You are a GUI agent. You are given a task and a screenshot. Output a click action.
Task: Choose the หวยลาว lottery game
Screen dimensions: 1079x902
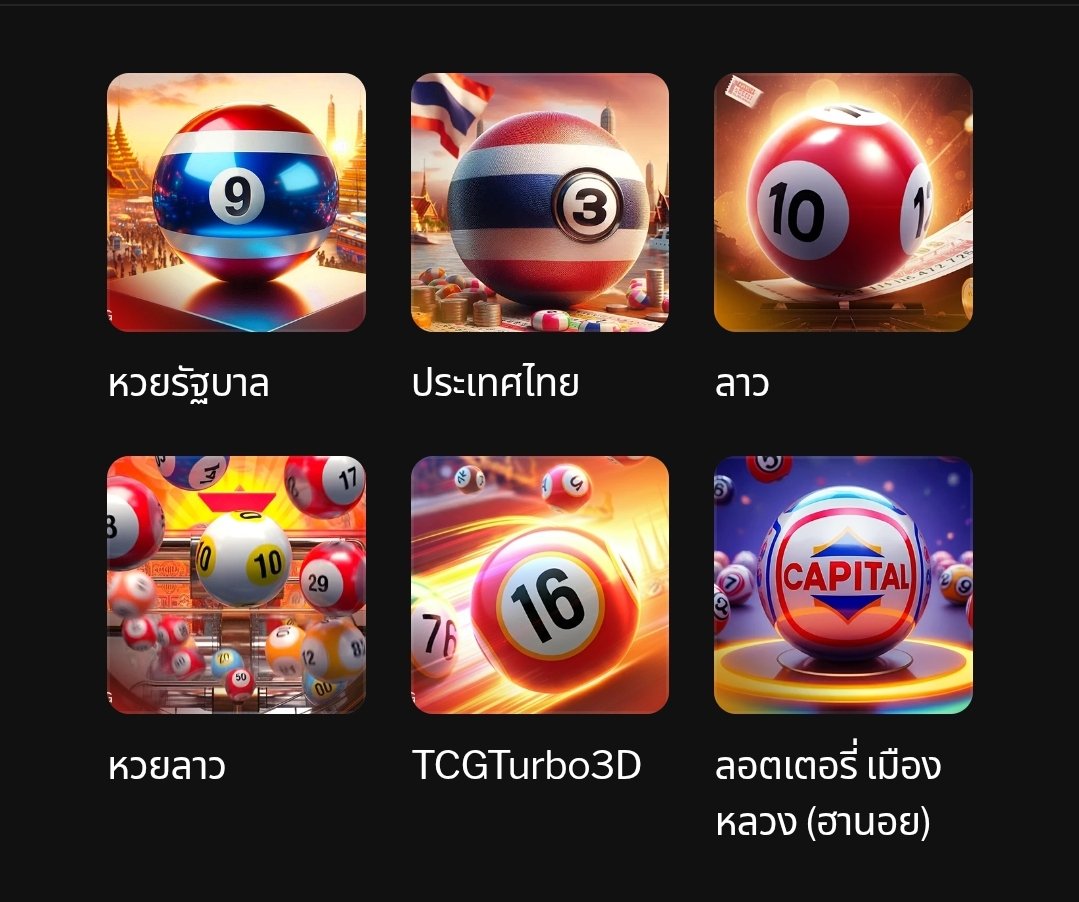click(236, 585)
